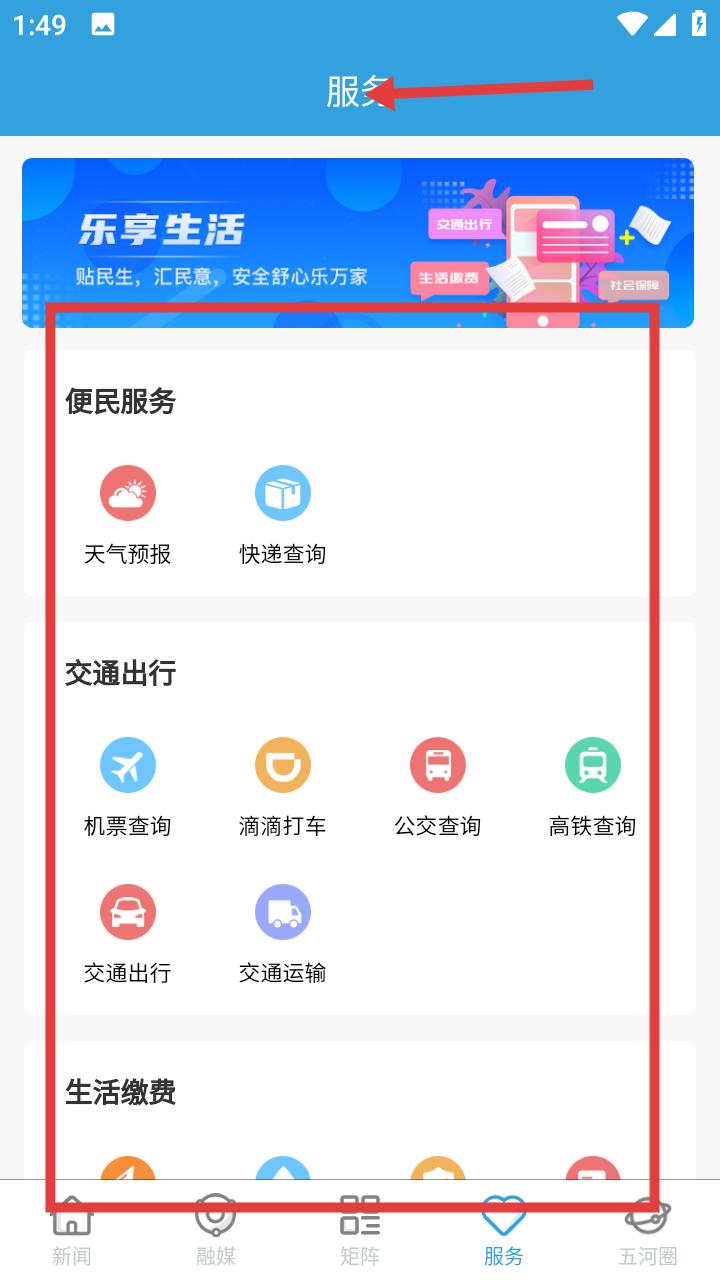Open the 乐享生活 banner
The width and height of the screenshot is (720, 1280).
358,242
